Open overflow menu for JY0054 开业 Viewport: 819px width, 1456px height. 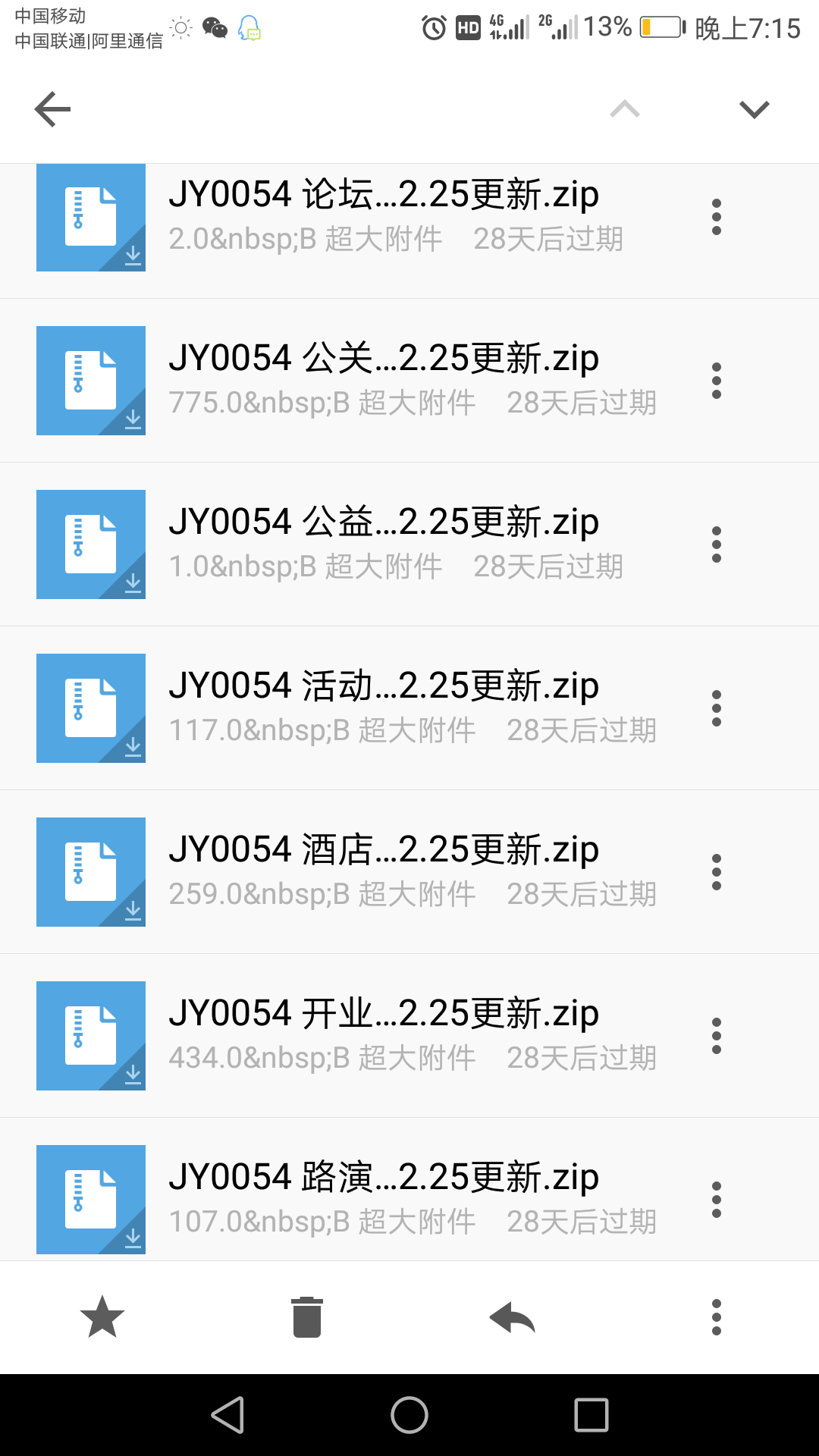tap(716, 1035)
